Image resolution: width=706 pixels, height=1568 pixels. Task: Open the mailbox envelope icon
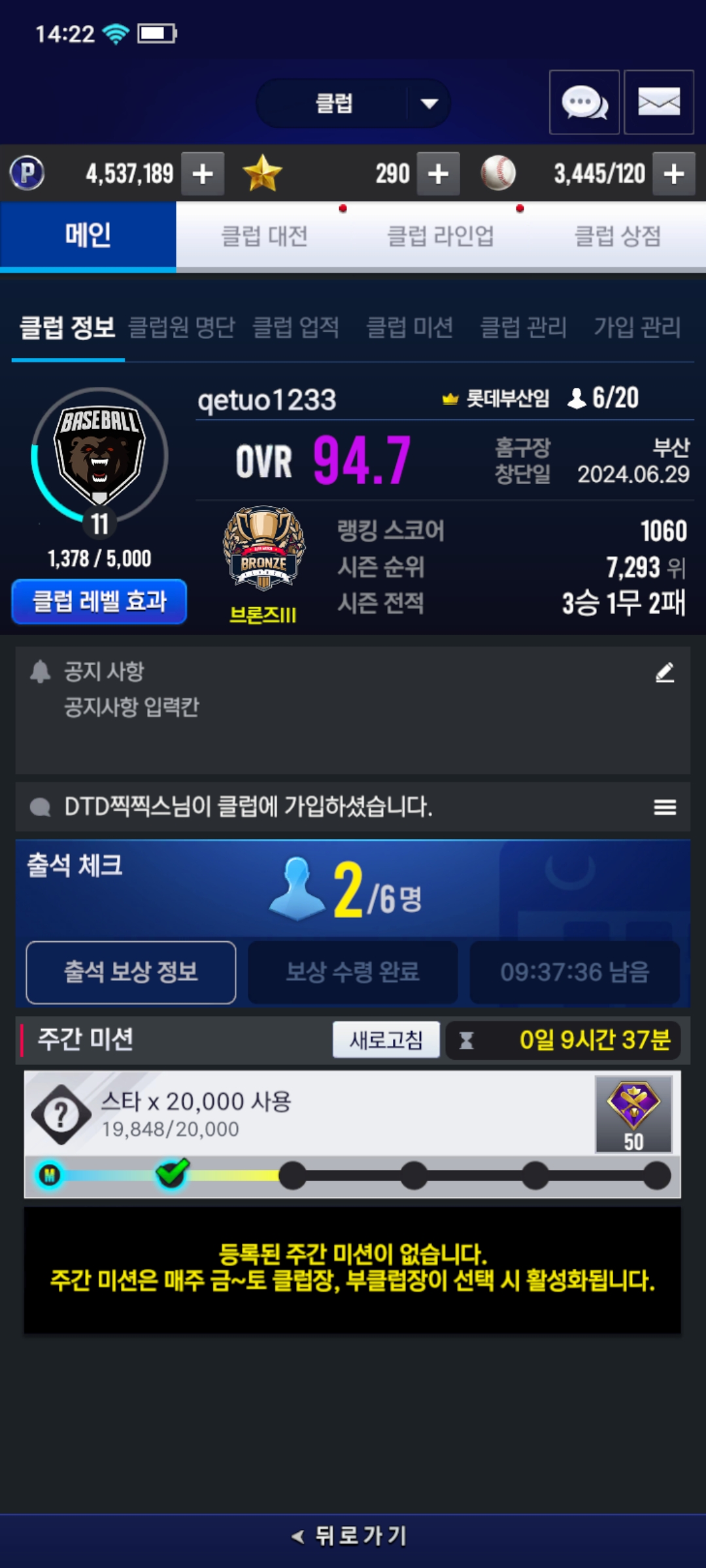658,103
